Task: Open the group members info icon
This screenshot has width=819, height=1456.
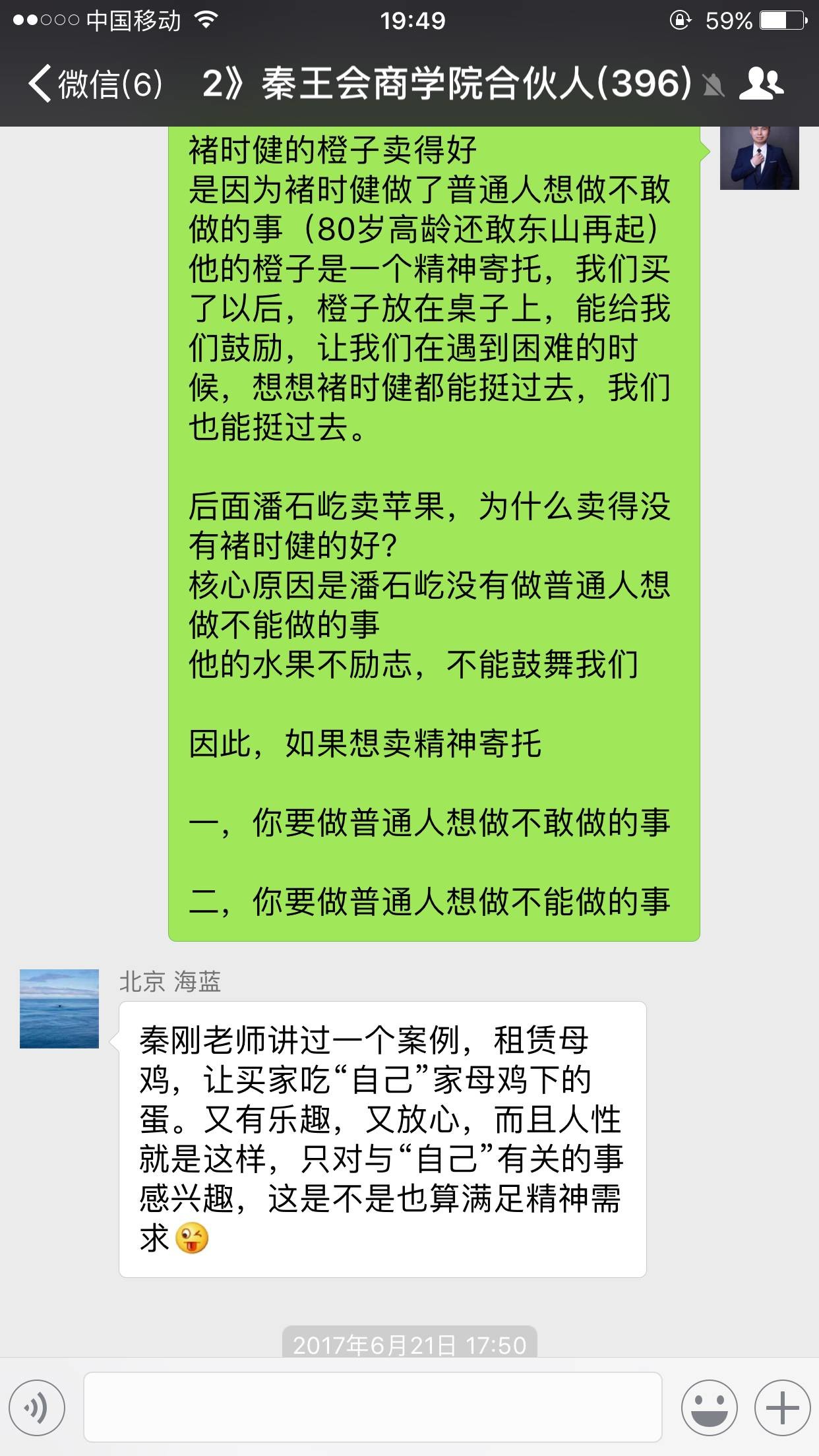Action: 762,84
